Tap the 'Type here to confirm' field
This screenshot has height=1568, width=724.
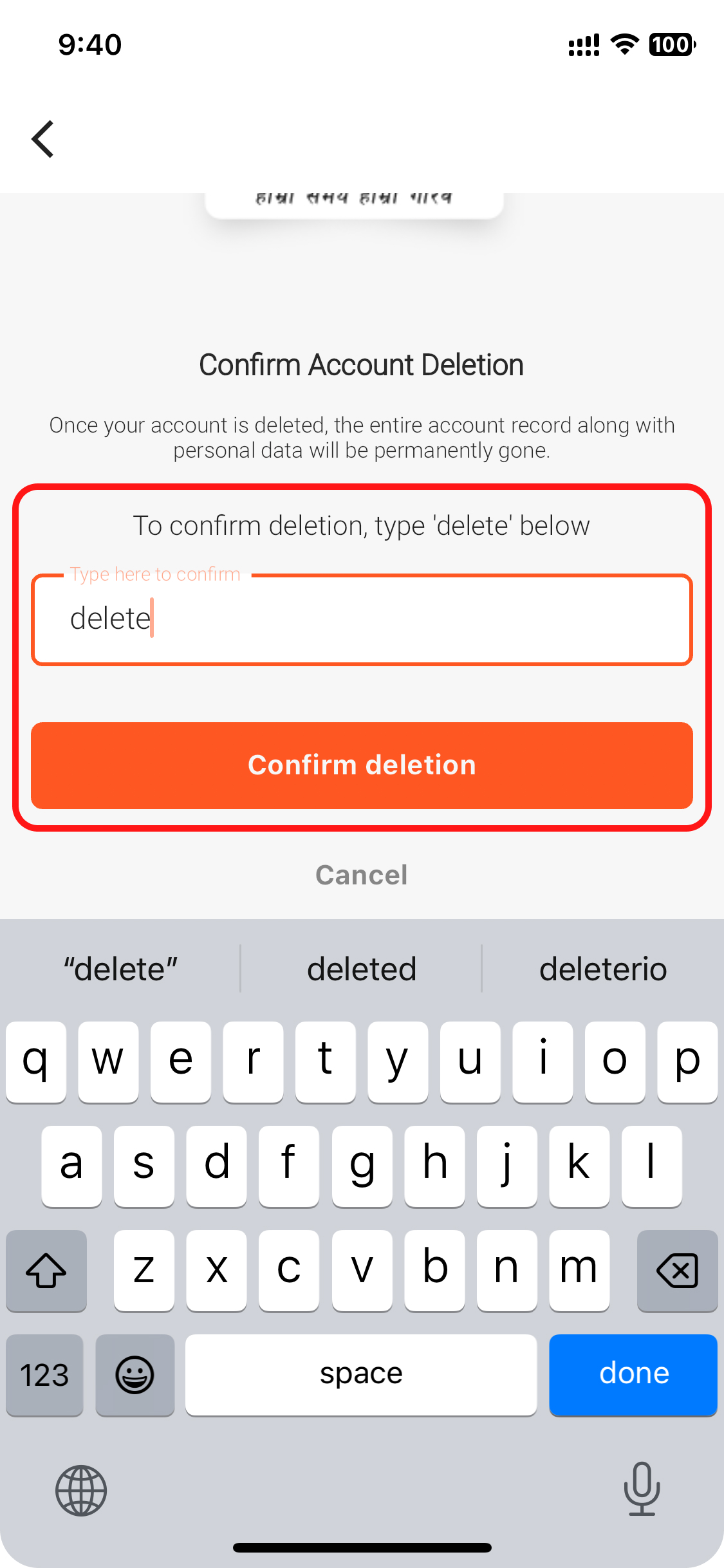point(362,620)
